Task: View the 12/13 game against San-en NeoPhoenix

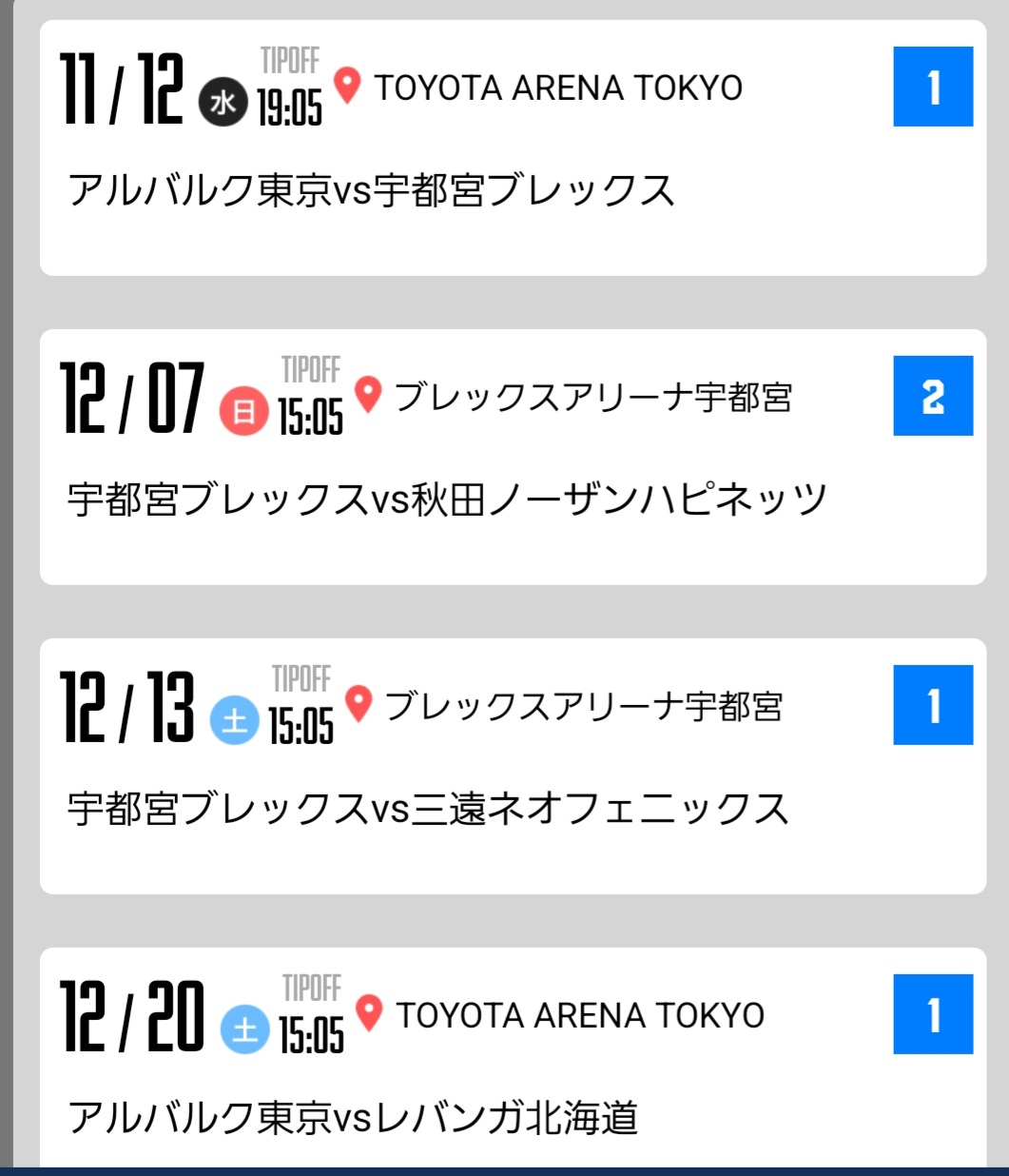Action: click(428, 809)
